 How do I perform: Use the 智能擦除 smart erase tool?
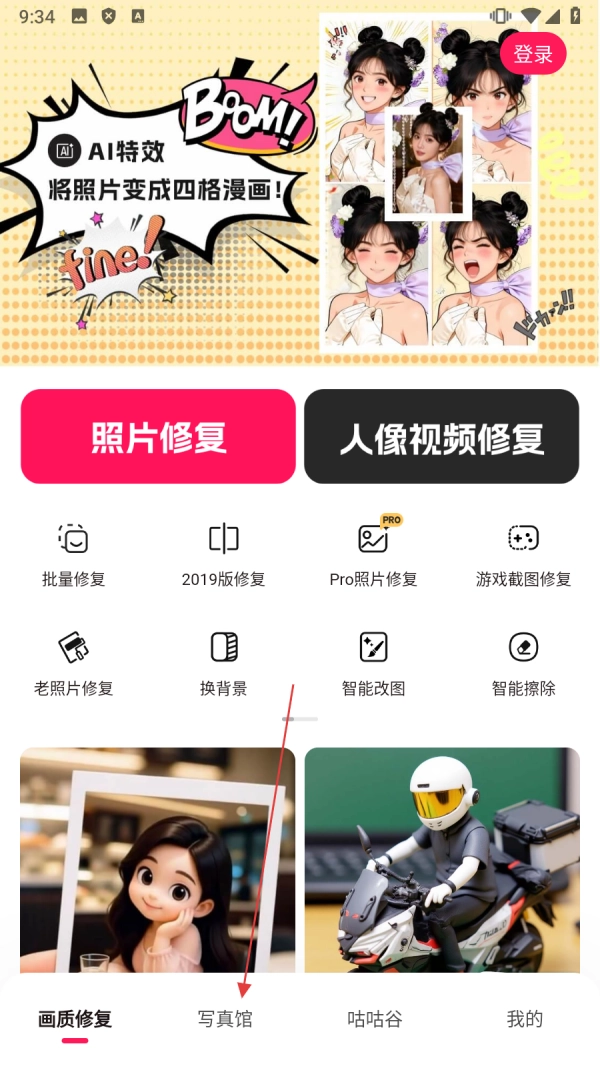tap(523, 663)
